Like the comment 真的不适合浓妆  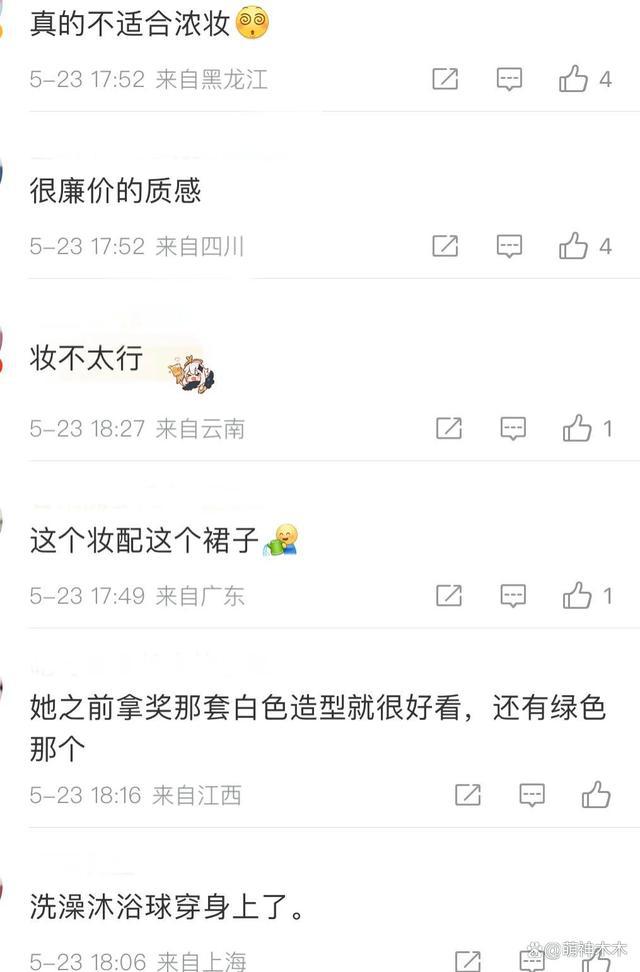[574, 79]
